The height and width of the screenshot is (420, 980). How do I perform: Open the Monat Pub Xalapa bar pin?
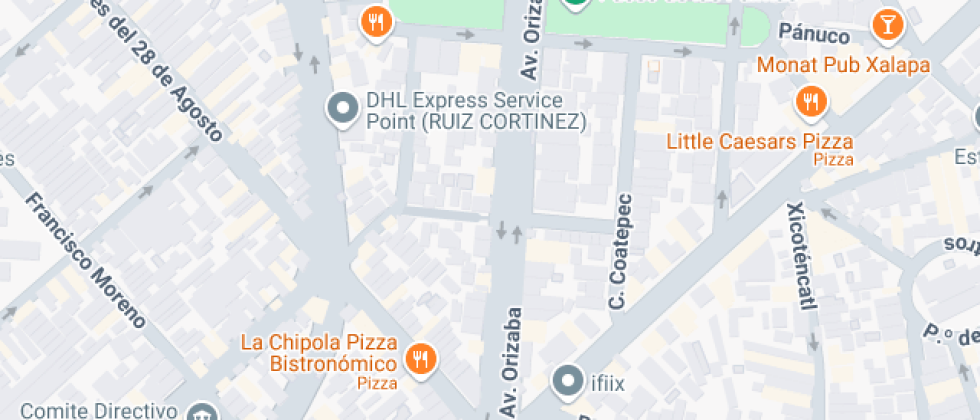[x=886, y=25]
